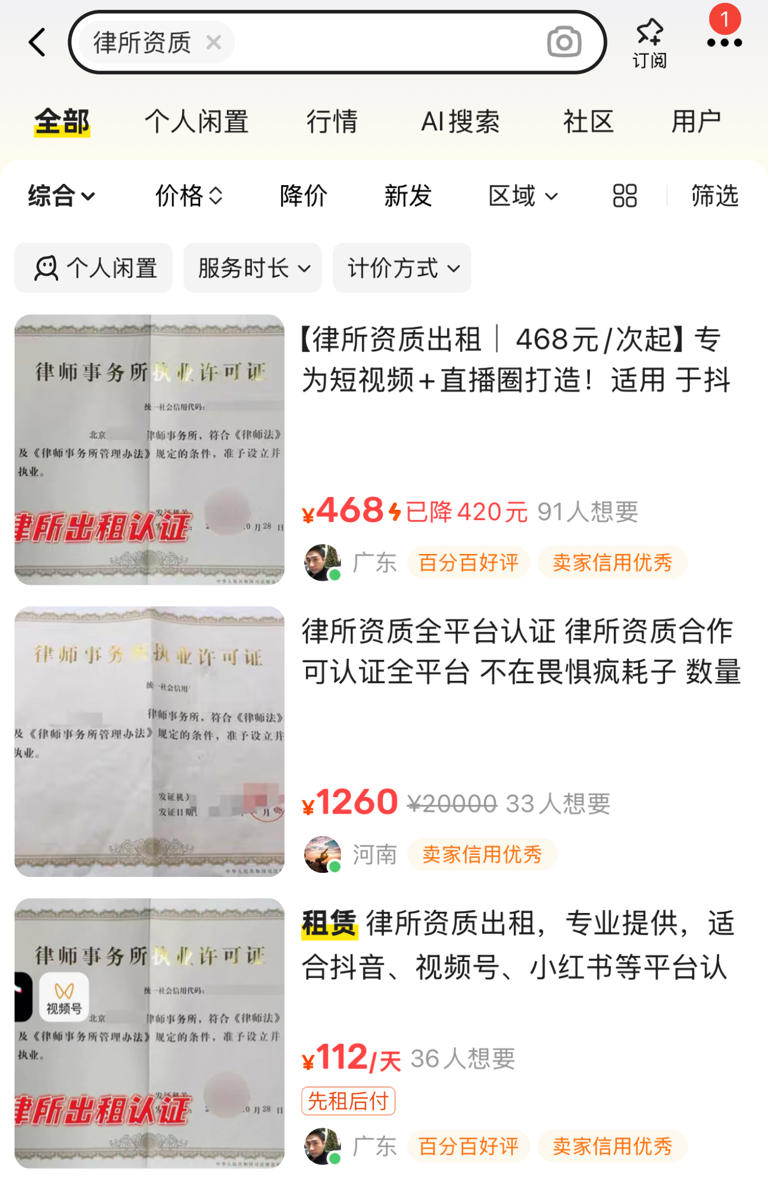The image size is (768, 1183).
Task: Expand the 区域 region dropdown
Action: tap(521, 196)
